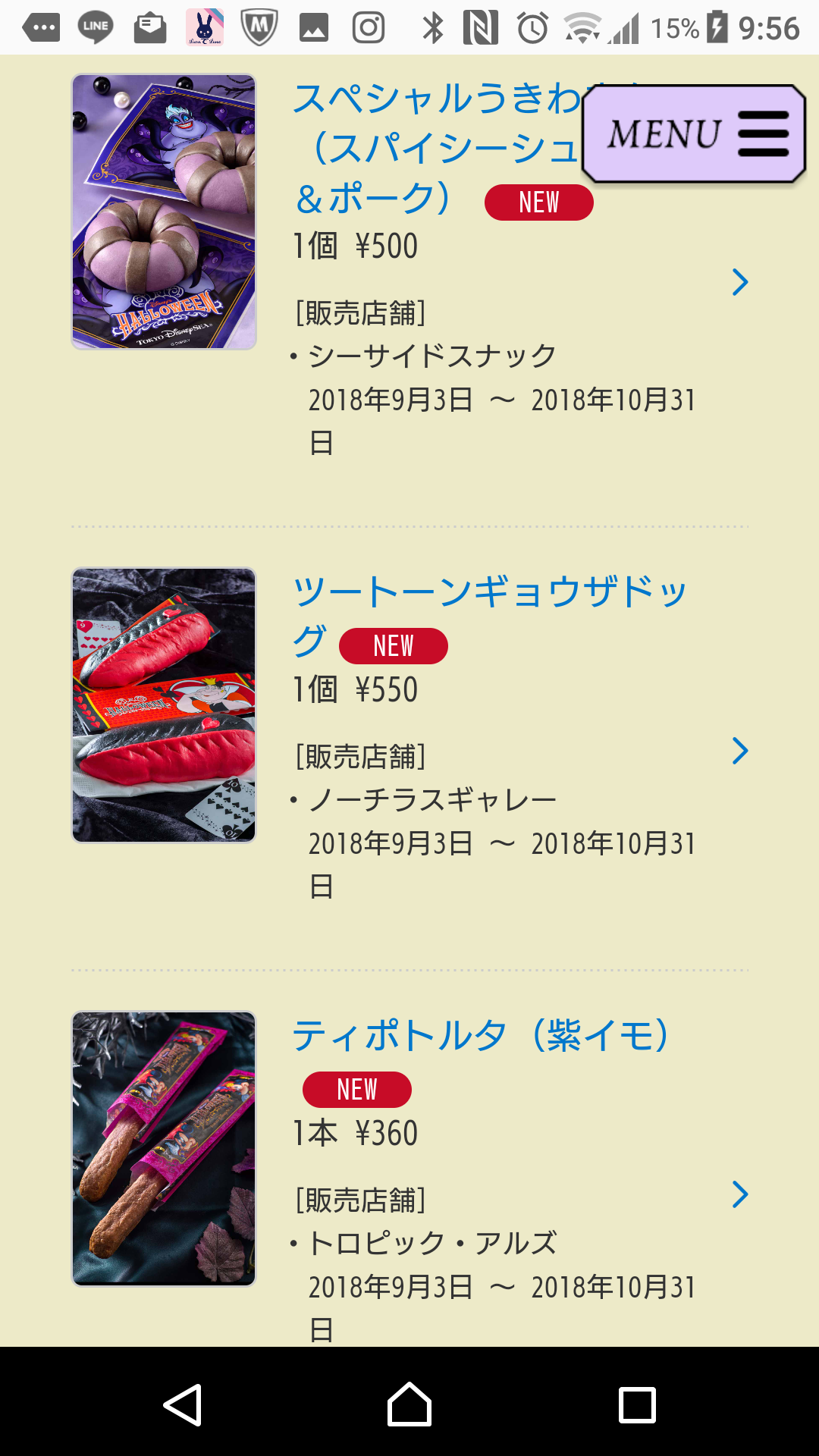Open the ツートーンギョウザドッグ item link

489,593
